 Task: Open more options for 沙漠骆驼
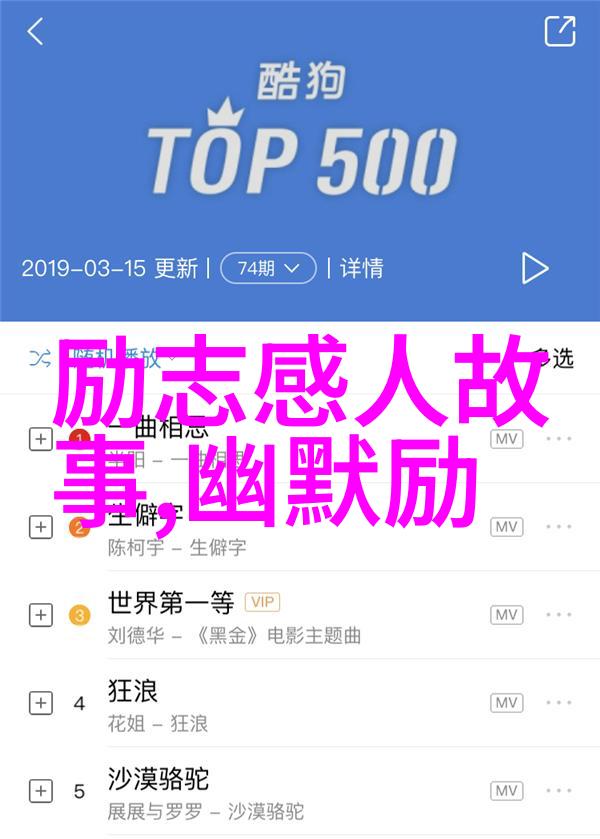(559, 790)
